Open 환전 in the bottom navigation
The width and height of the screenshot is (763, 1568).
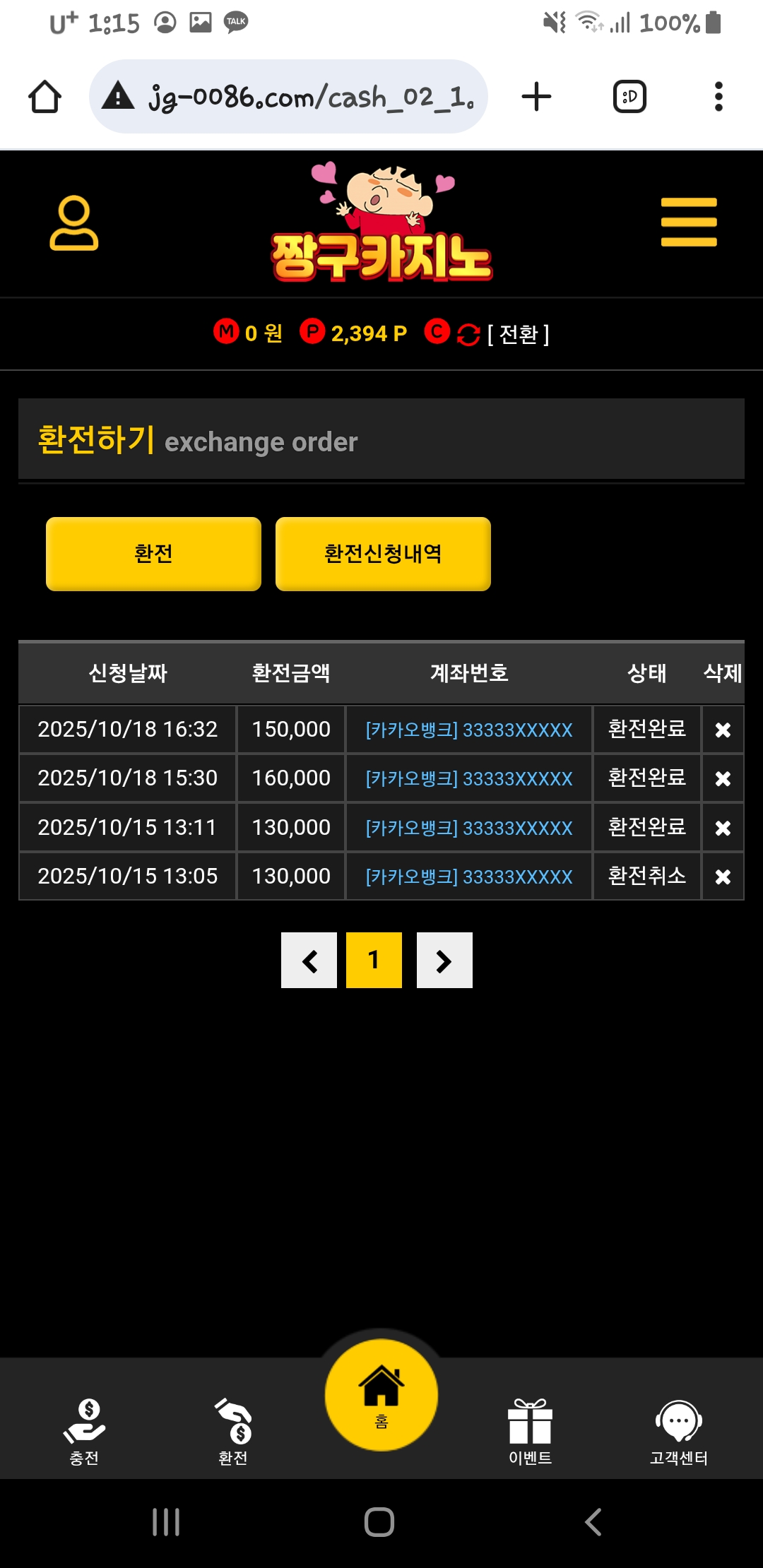233,1430
